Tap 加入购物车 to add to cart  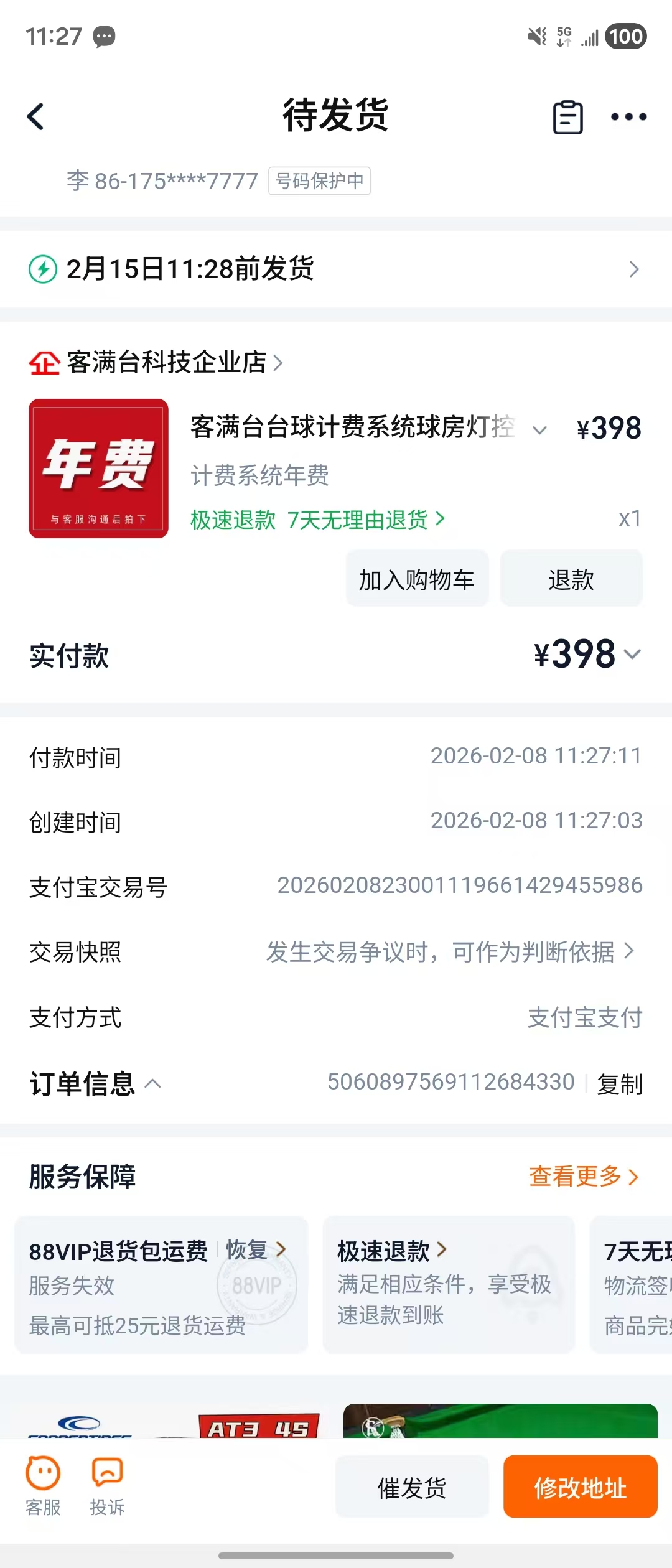coord(417,579)
